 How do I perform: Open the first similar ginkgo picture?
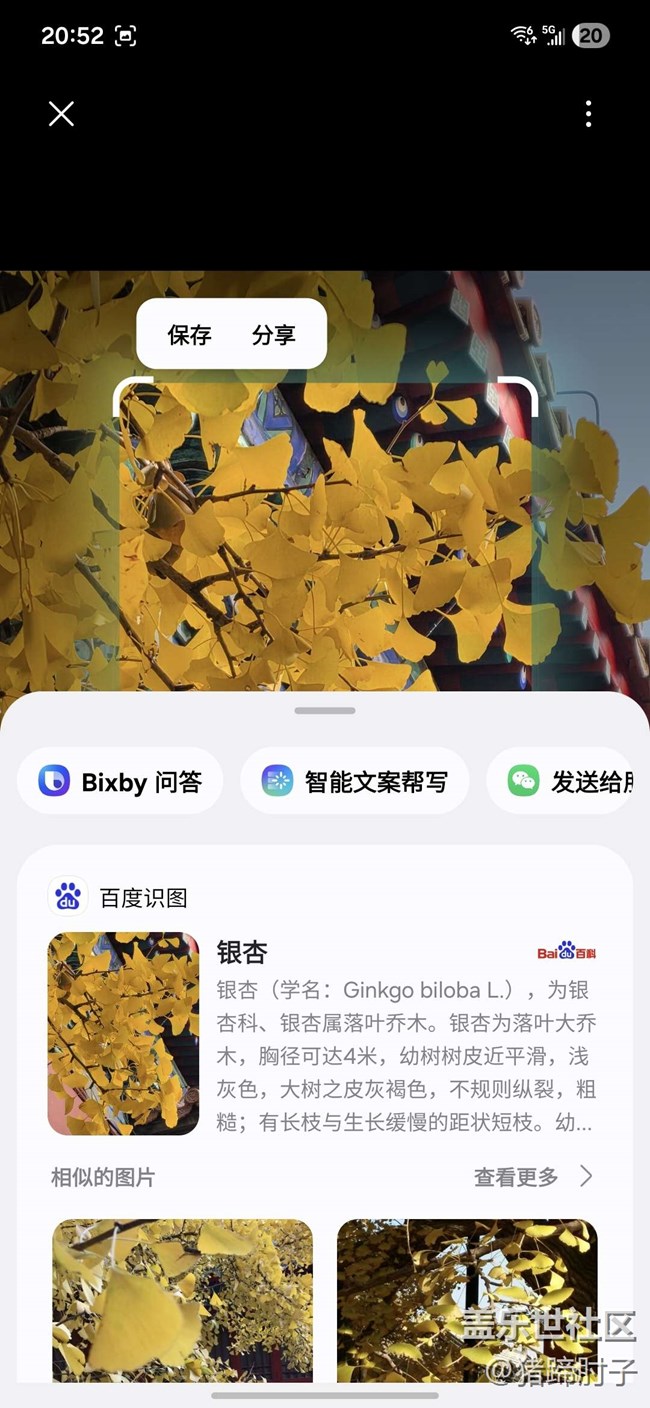pos(182,1298)
